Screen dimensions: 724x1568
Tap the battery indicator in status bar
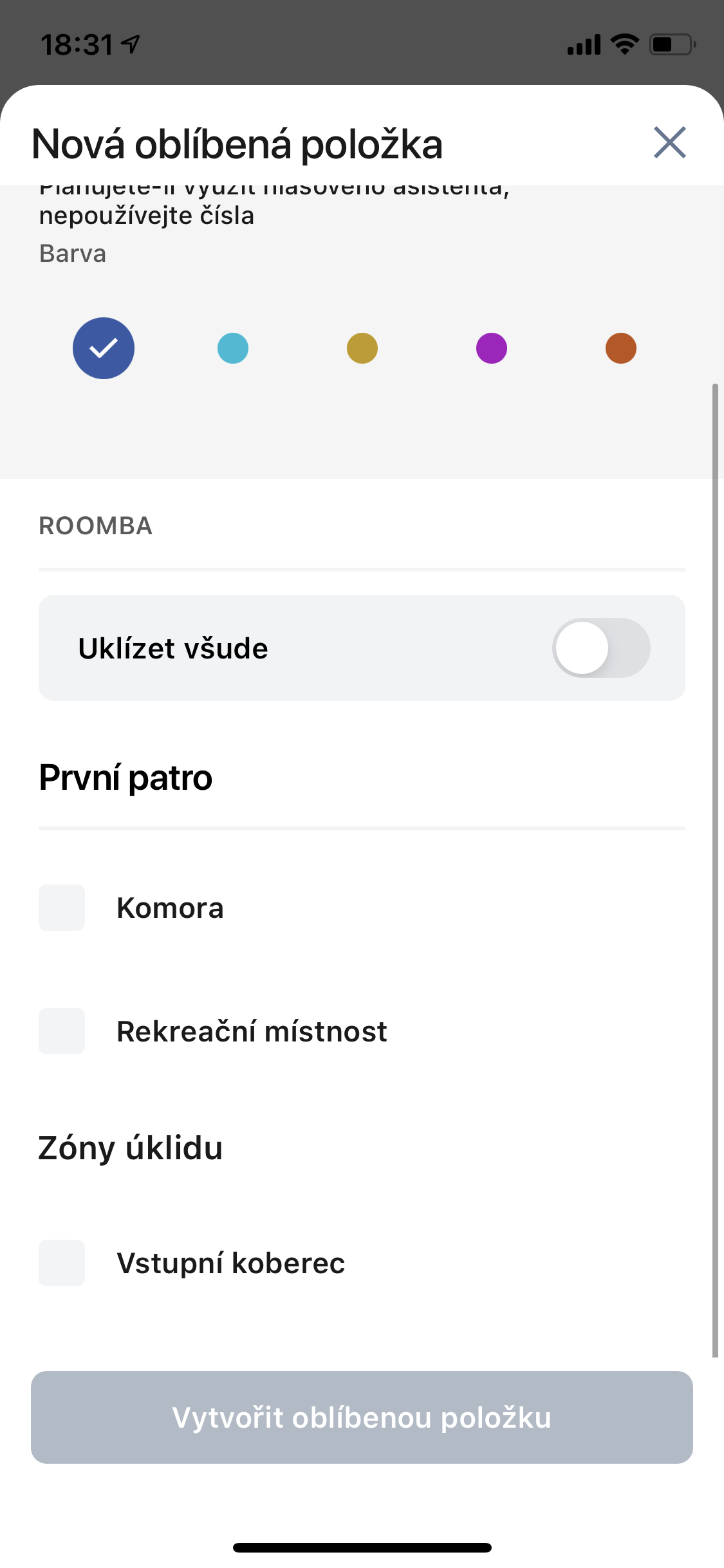[x=669, y=42]
